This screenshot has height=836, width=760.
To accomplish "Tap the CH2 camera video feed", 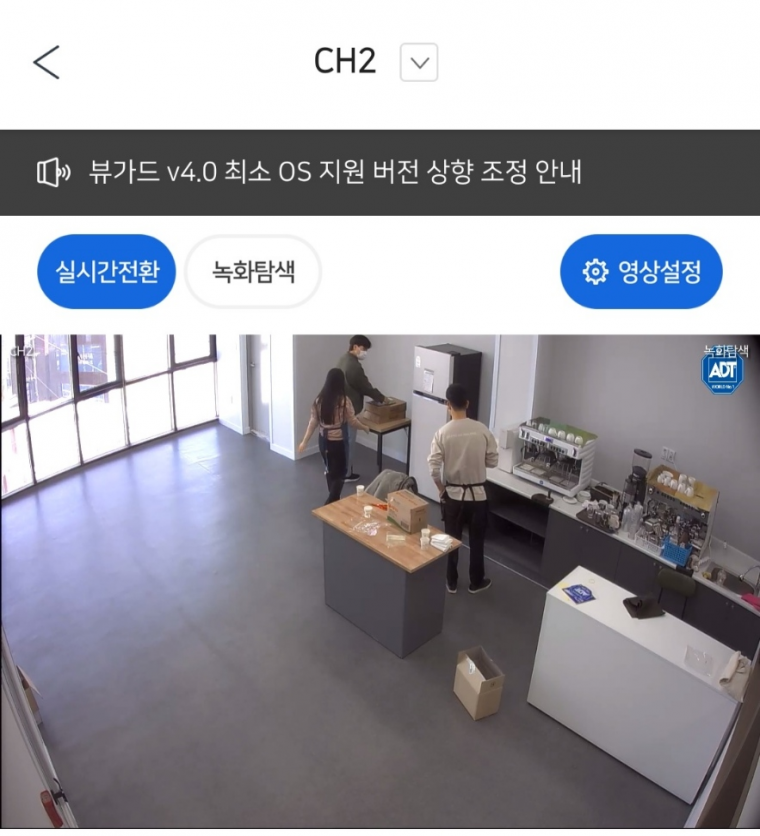I will coord(380,580).
